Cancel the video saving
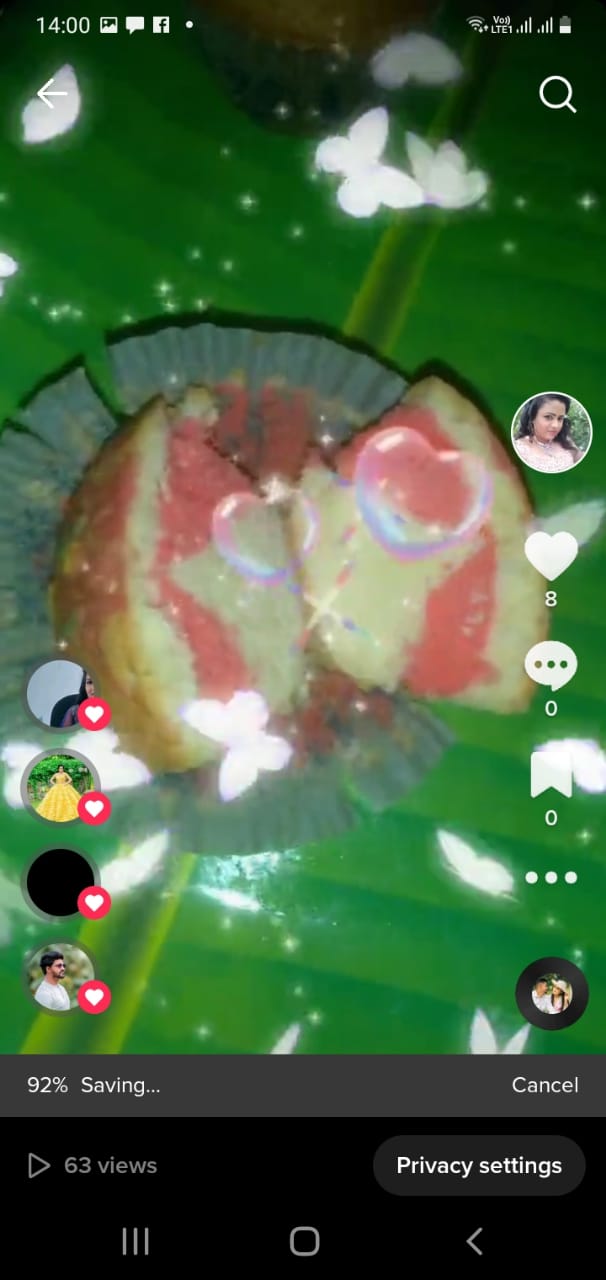 [545, 1085]
